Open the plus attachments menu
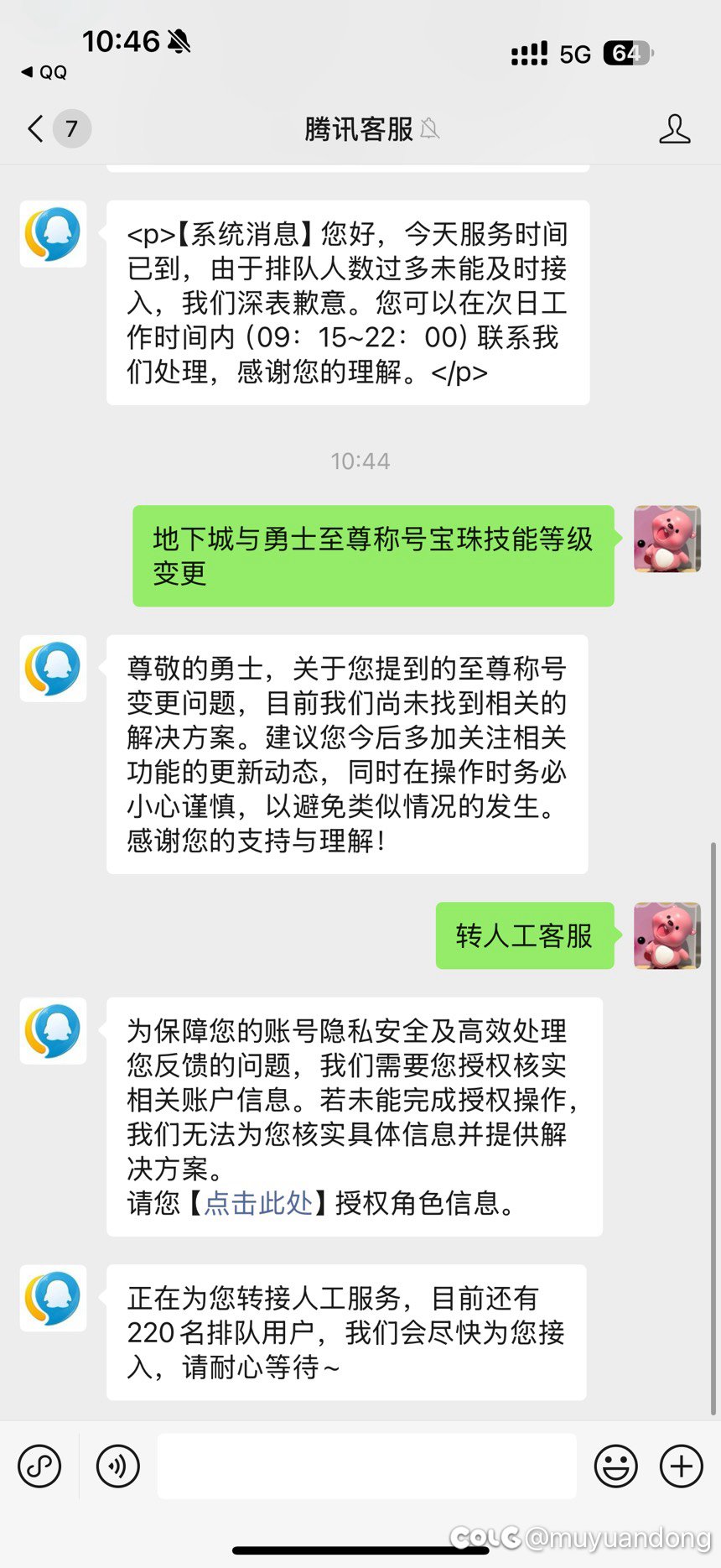Screen dimensions: 721x1568 tap(682, 1466)
